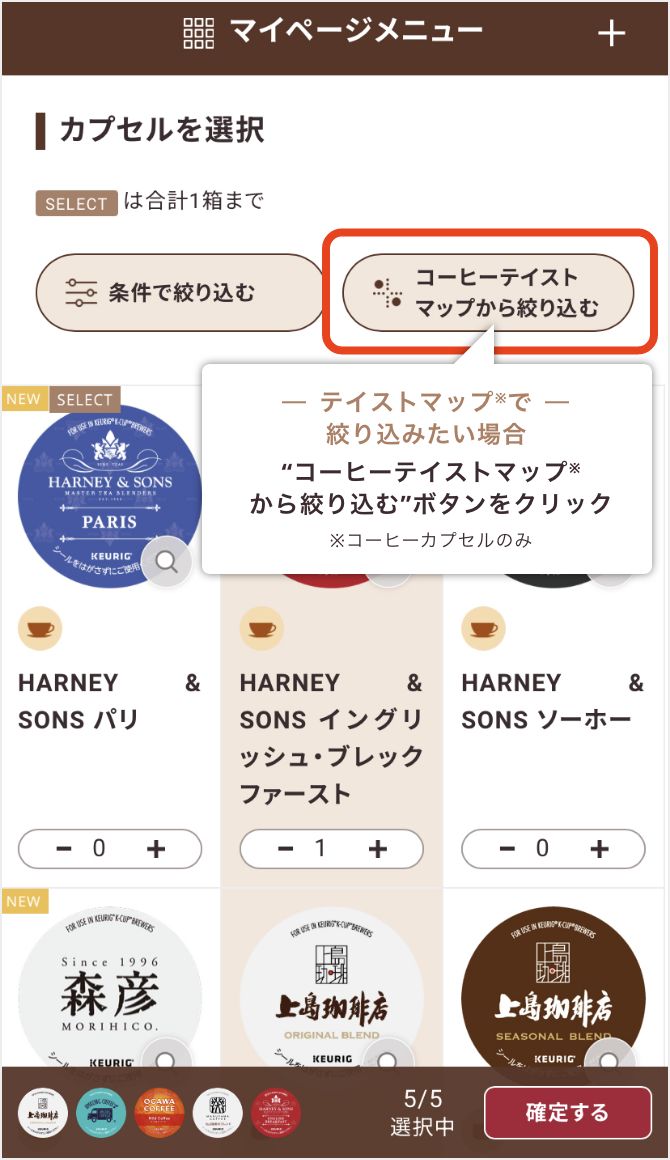Image resolution: width=670 pixels, height=1160 pixels.
Task: Increase quantity of HARNEY & SONS パリ
Action: 156,849
